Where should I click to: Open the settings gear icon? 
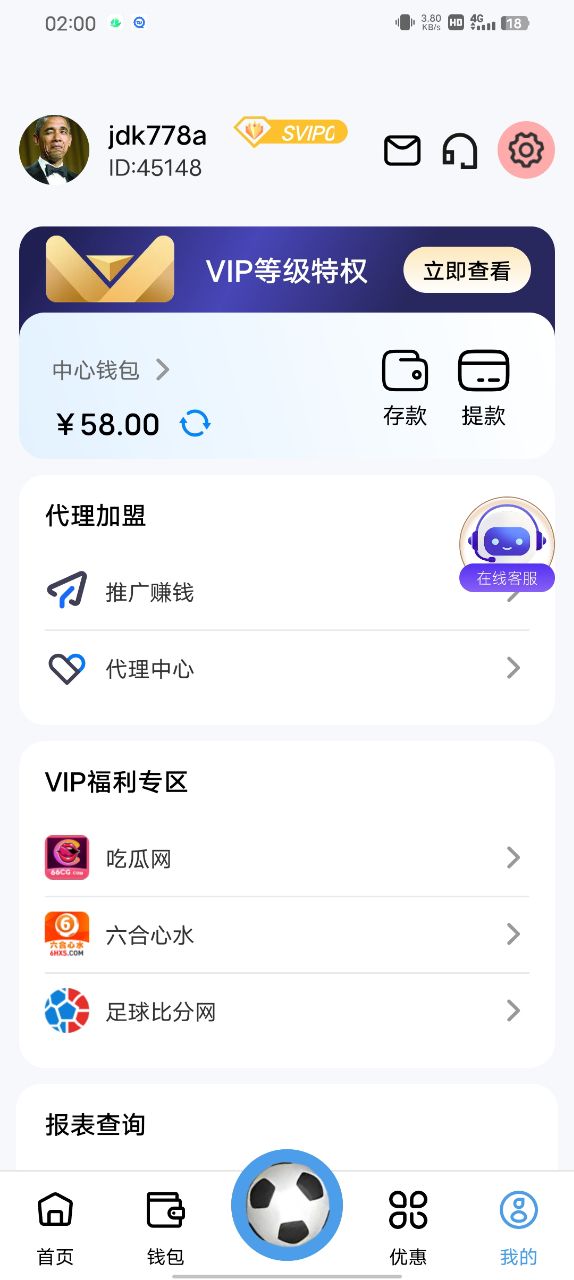point(526,151)
